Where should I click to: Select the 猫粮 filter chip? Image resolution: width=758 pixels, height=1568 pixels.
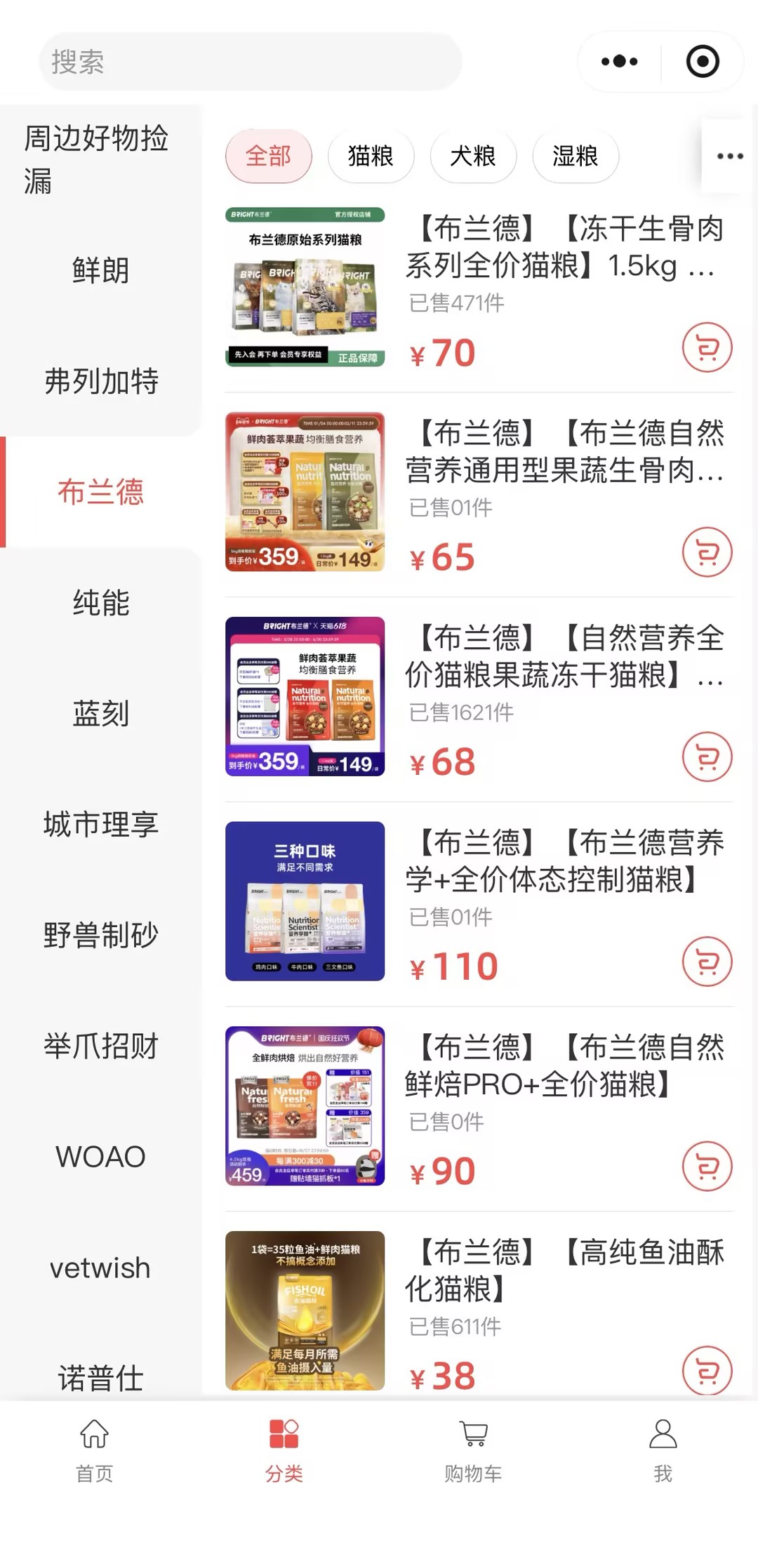[371, 156]
